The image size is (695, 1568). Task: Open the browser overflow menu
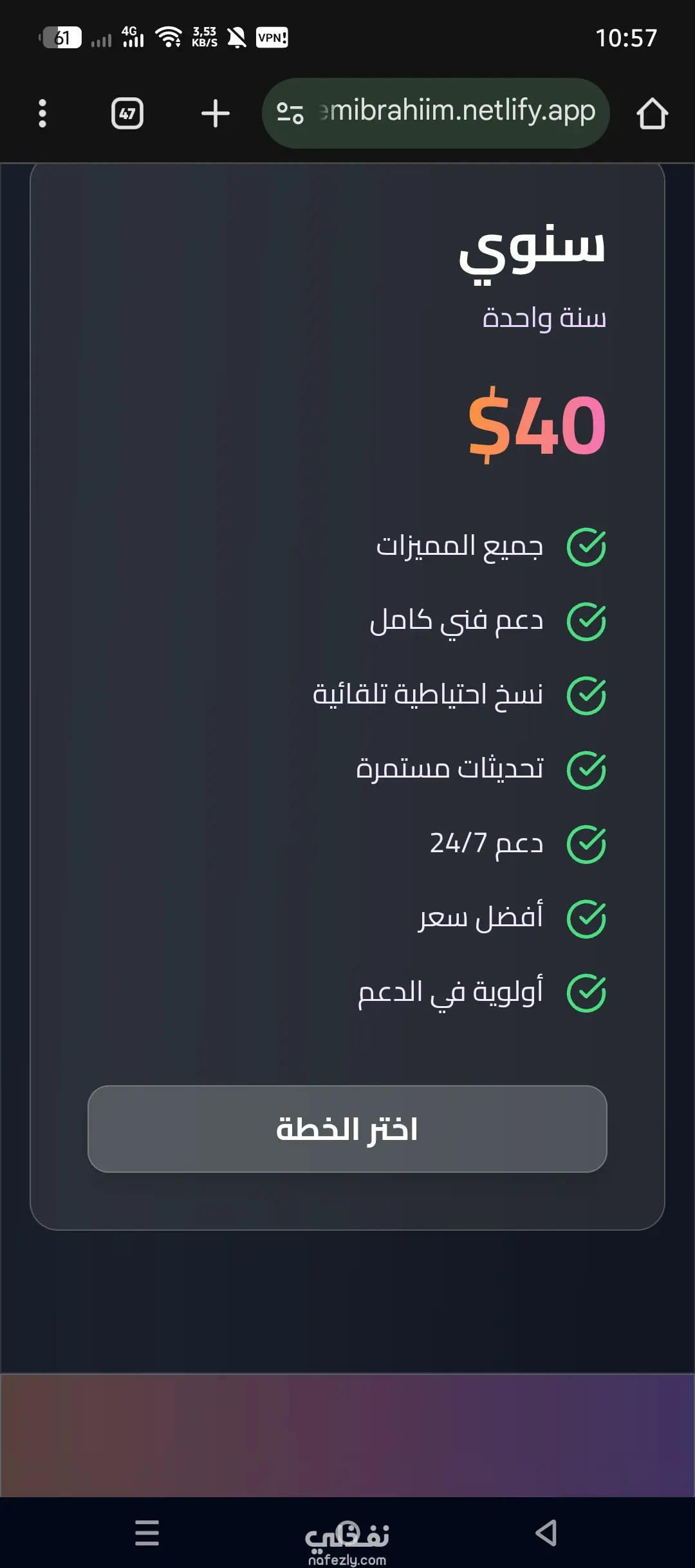pyautogui.click(x=42, y=113)
